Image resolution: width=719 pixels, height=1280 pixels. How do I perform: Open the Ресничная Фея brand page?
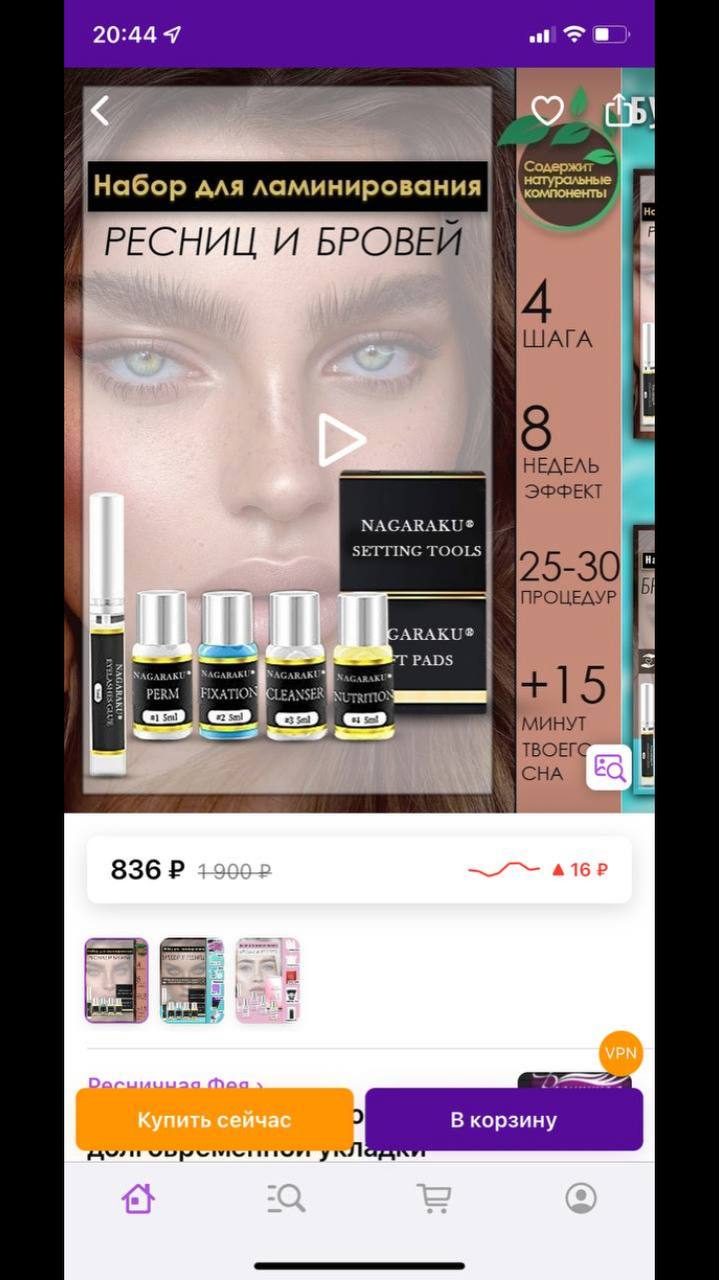click(176, 1084)
